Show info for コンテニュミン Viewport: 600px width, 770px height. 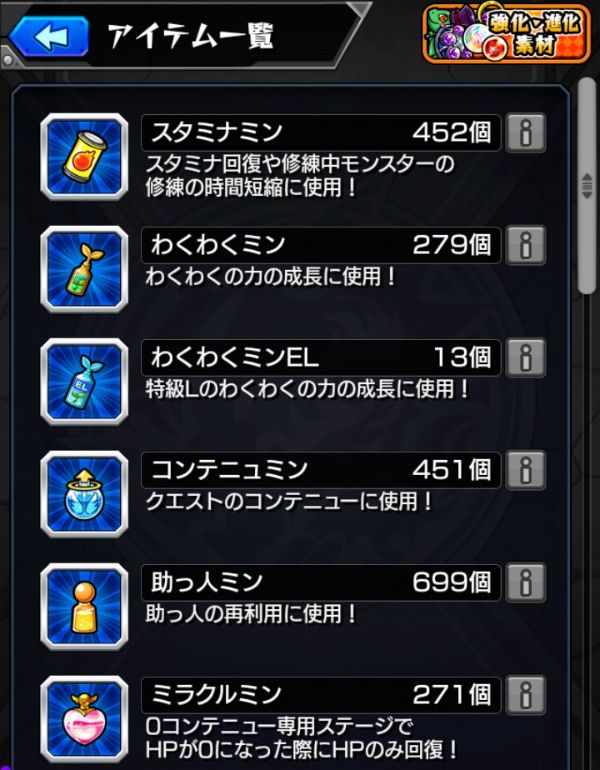click(525, 469)
